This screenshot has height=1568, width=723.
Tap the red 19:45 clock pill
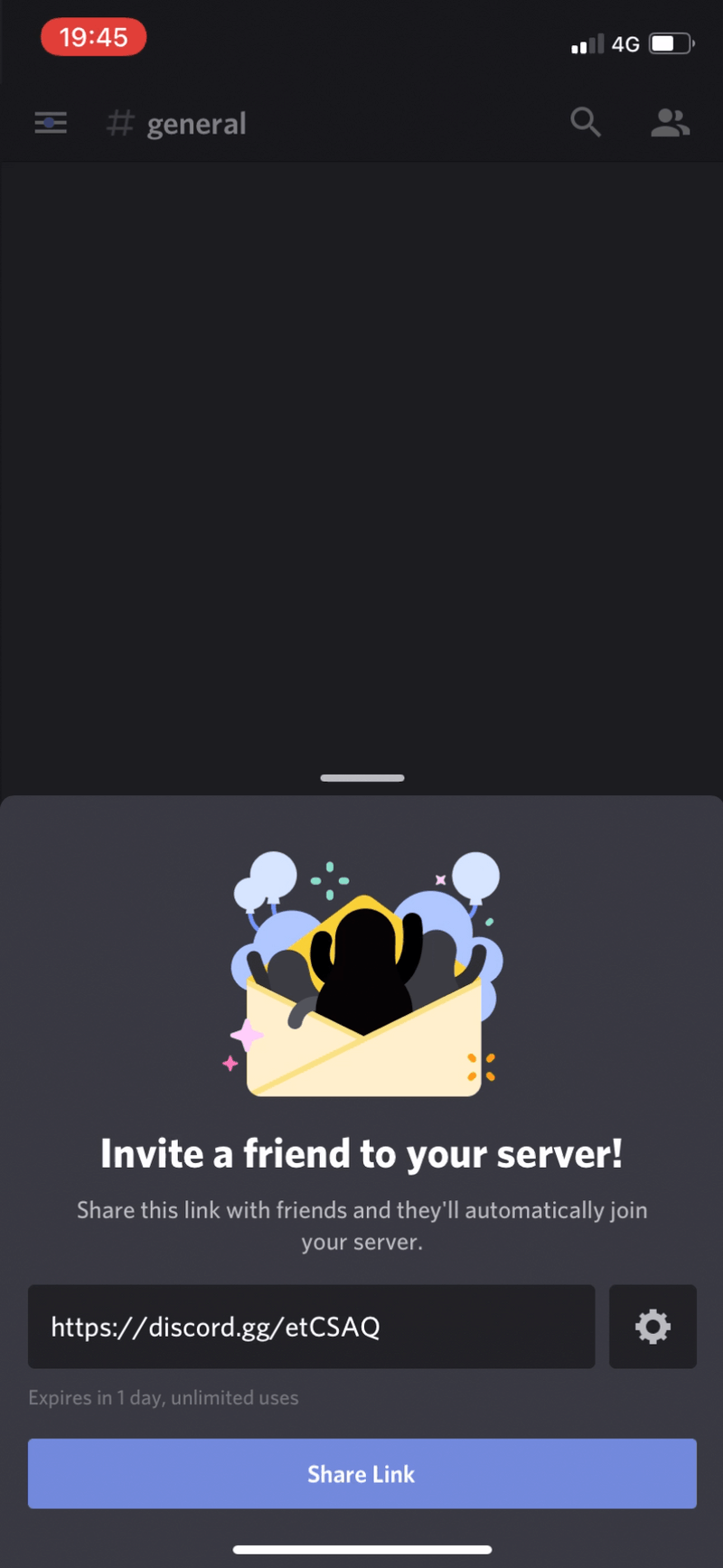click(93, 37)
